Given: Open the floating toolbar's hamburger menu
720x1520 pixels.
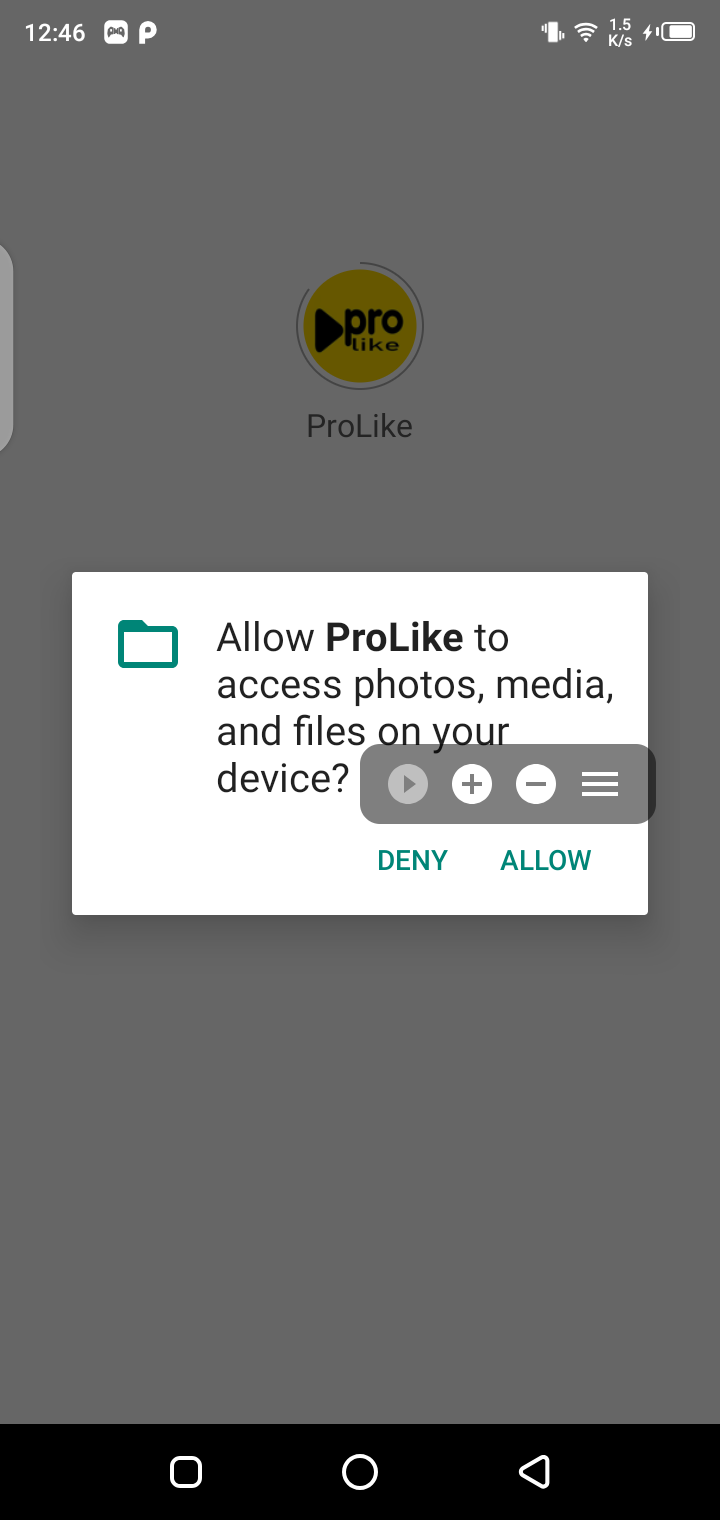Looking at the screenshot, I should tap(600, 784).
